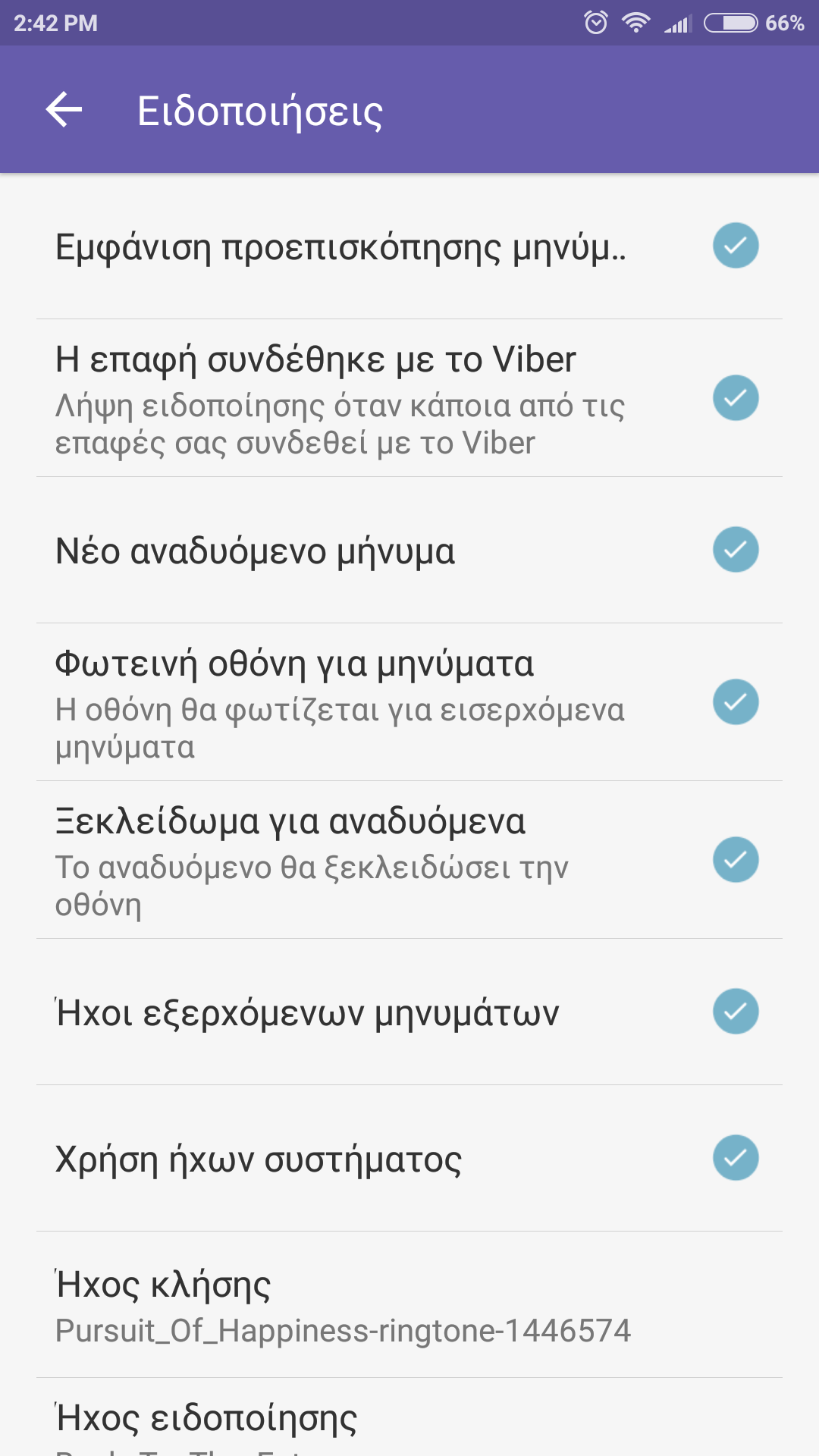Disable Νέο αναδυόμενο μήνυμα
Screen dimensions: 819x1456
(736, 549)
